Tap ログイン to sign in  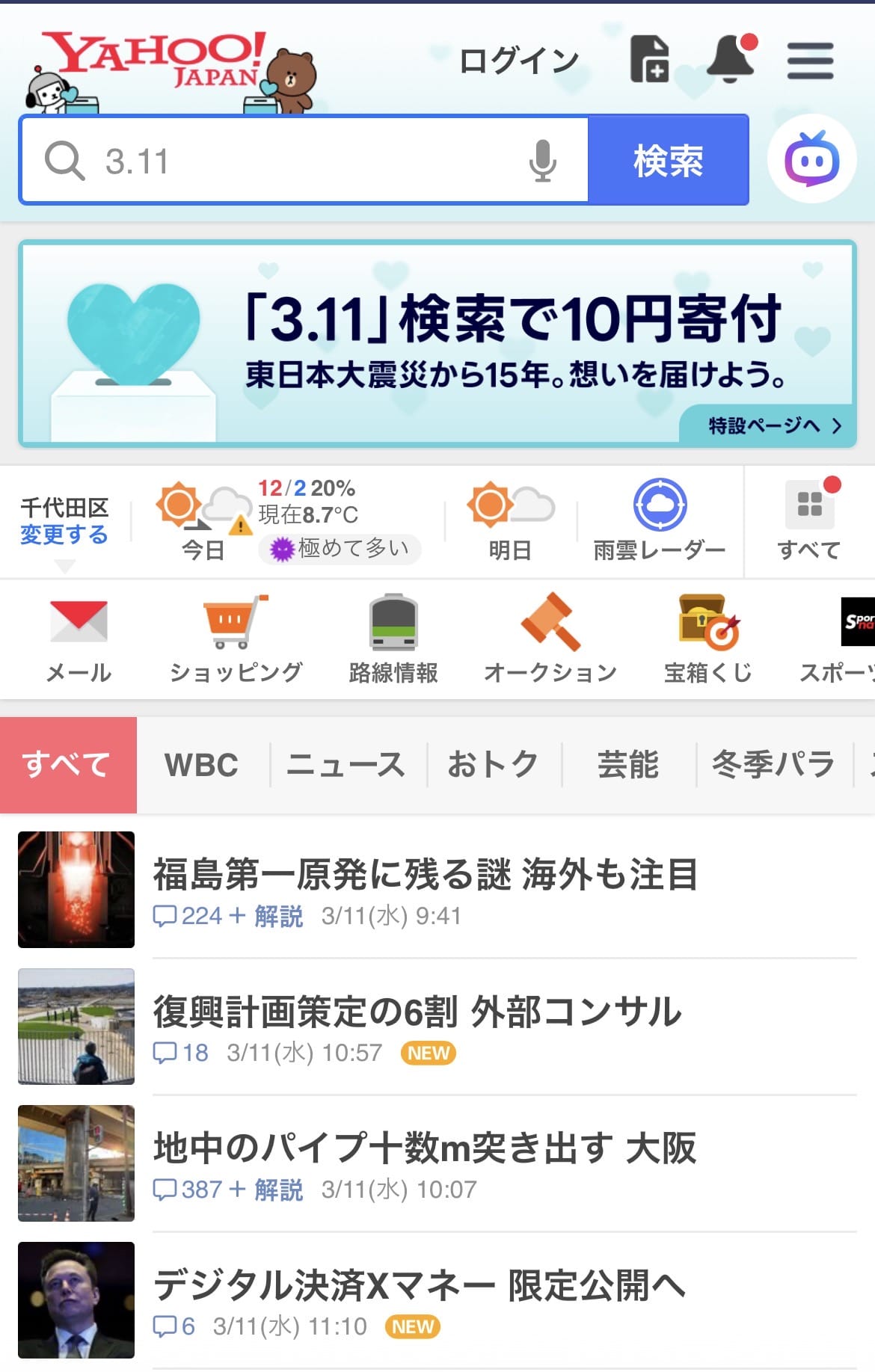(518, 60)
